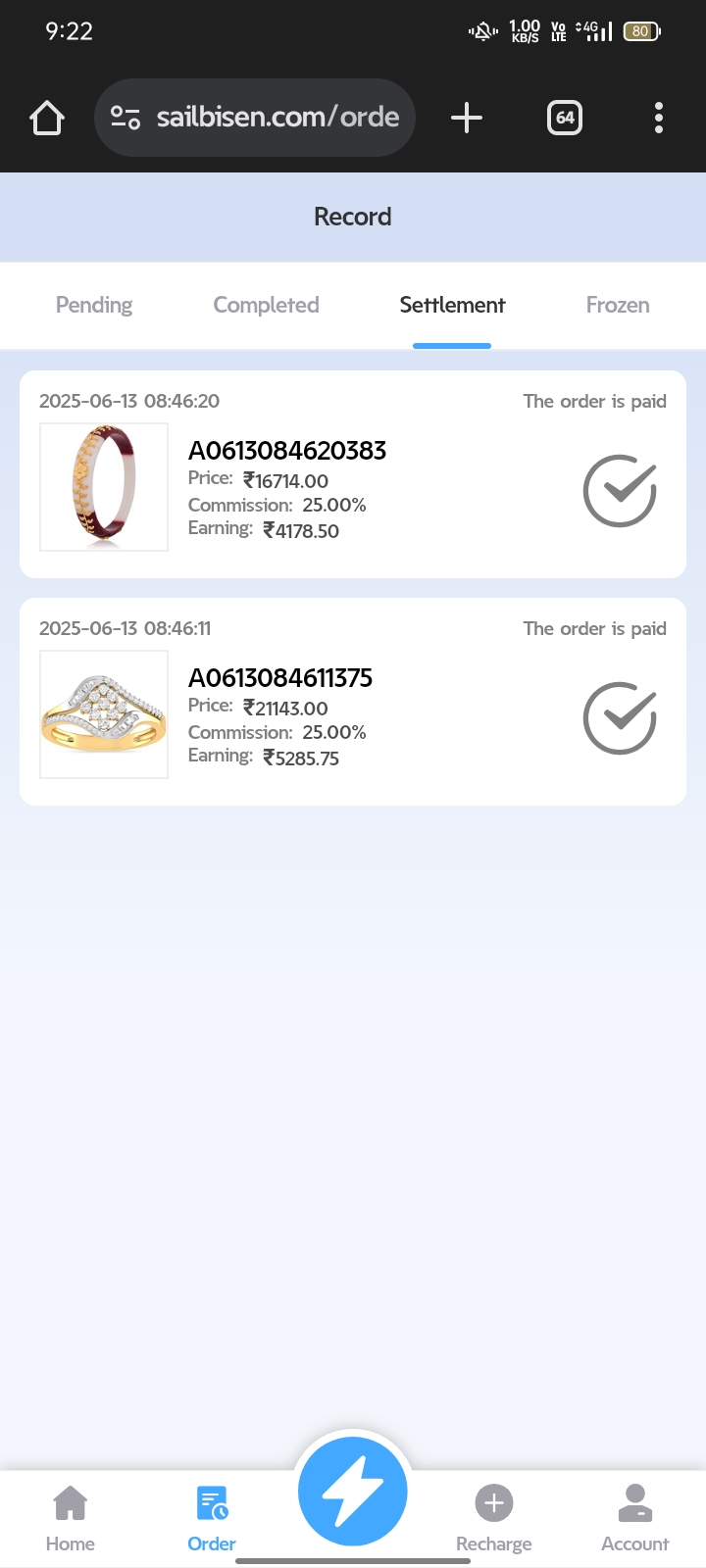Viewport: 706px width, 1568px height.
Task: Open the Order tab
Action: click(212, 1517)
